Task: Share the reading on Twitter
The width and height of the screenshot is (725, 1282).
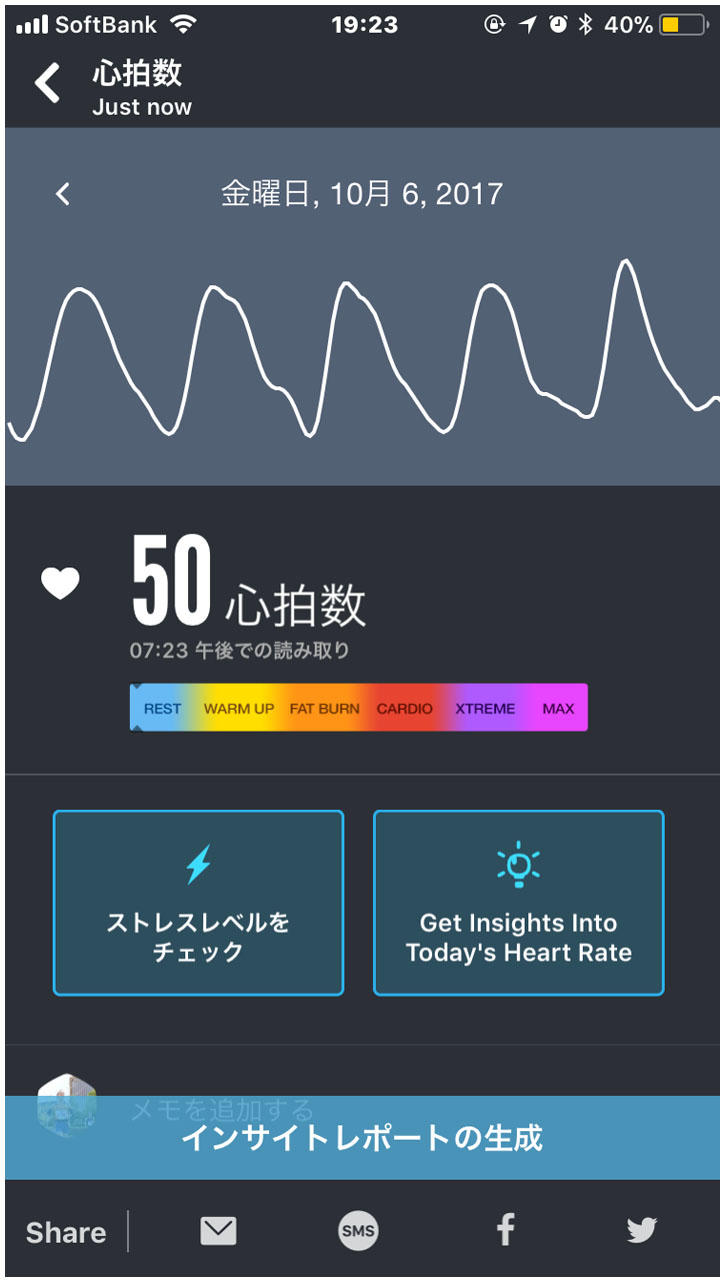Action: [x=642, y=1231]
